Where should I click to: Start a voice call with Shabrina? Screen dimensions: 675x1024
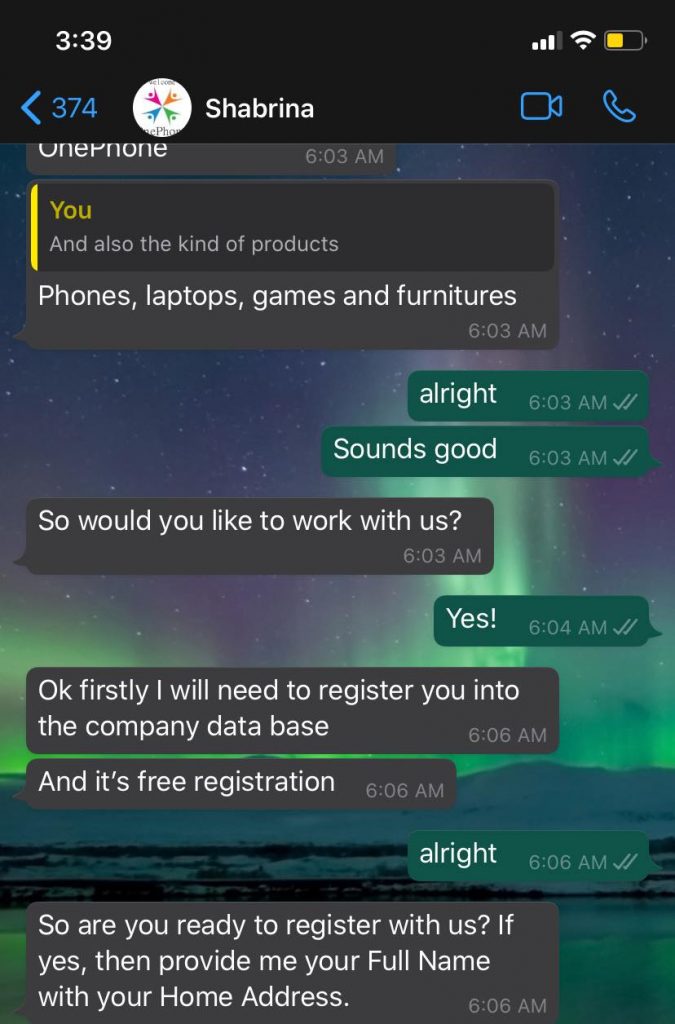pyautogui.click(x=619, y=107)
